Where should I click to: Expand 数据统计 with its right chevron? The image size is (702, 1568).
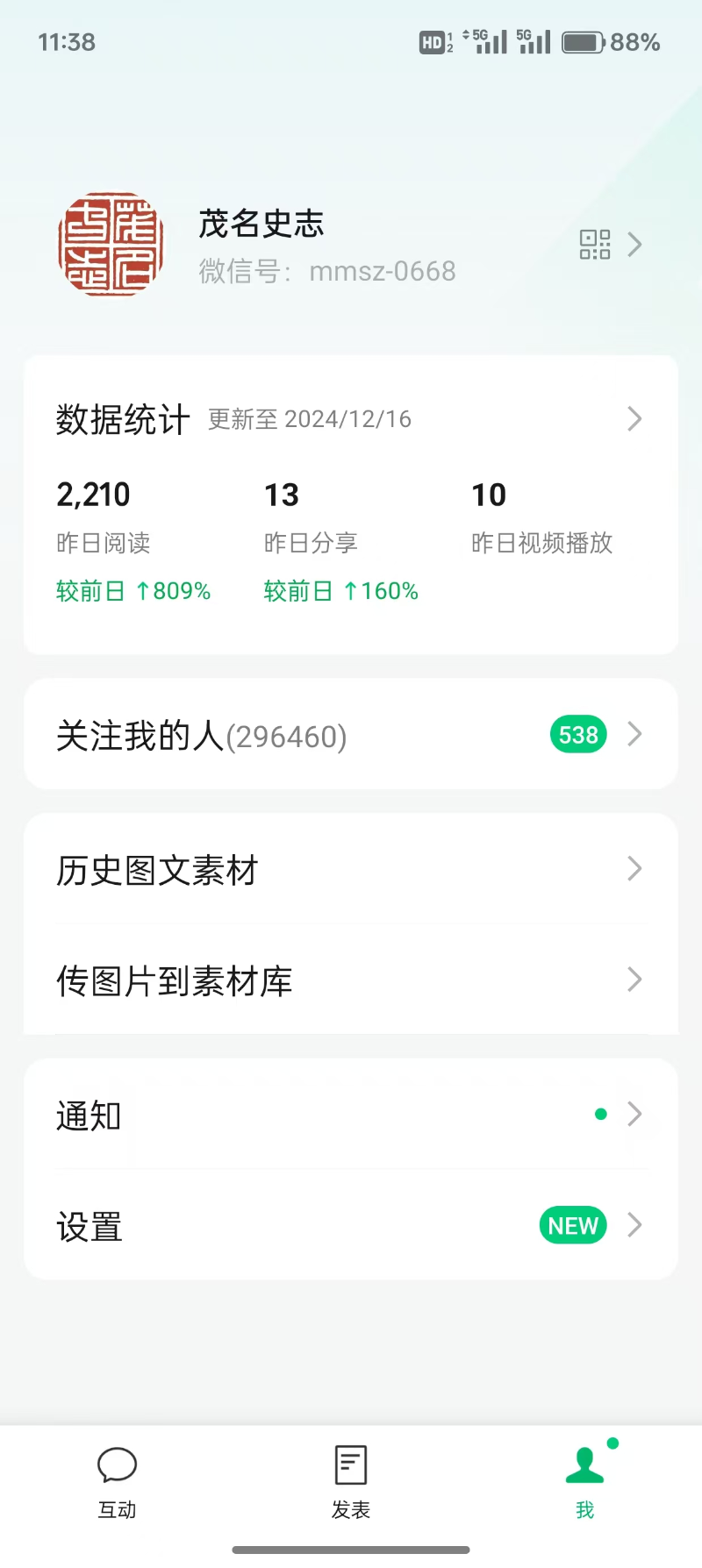[x=634, y=419]
